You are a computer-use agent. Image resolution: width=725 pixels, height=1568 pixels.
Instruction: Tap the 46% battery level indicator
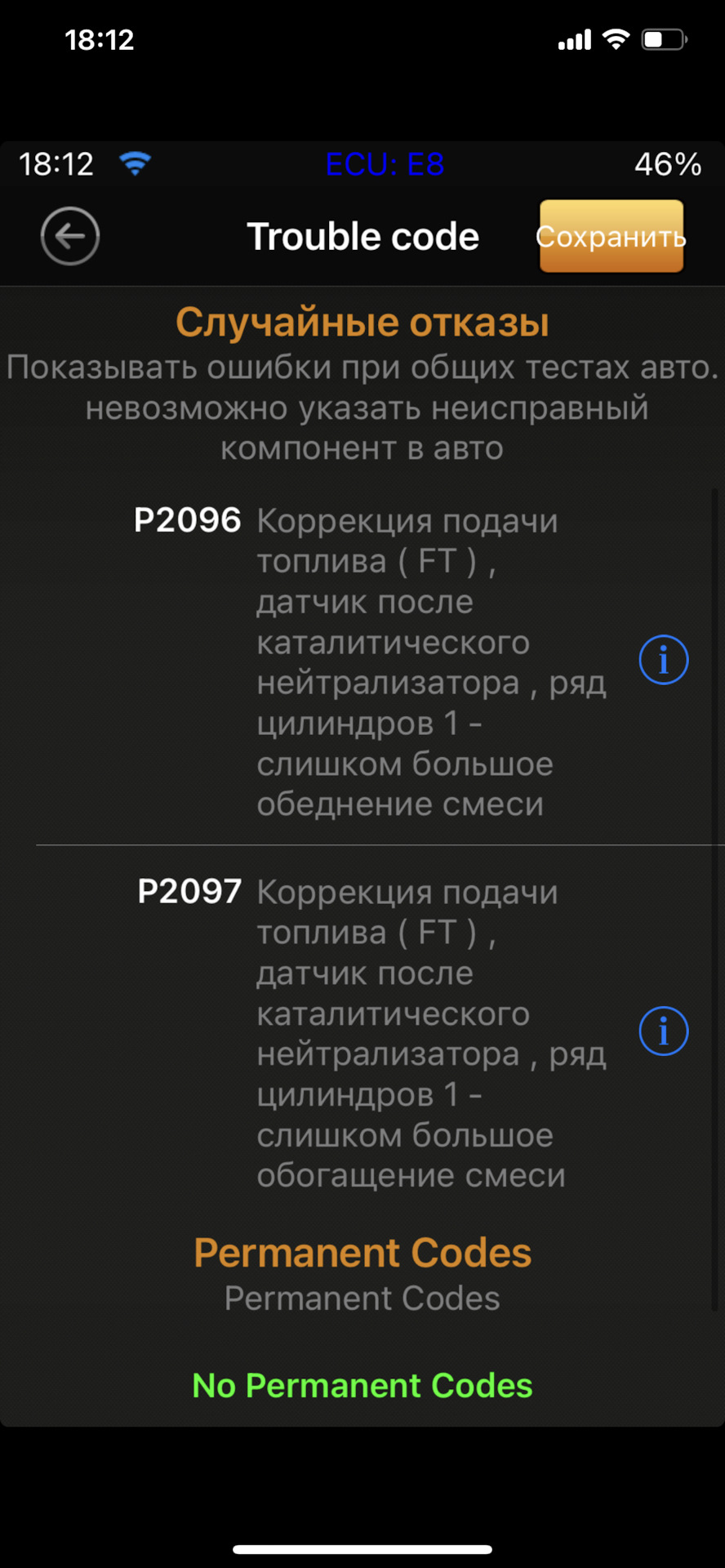pos(668,163)
